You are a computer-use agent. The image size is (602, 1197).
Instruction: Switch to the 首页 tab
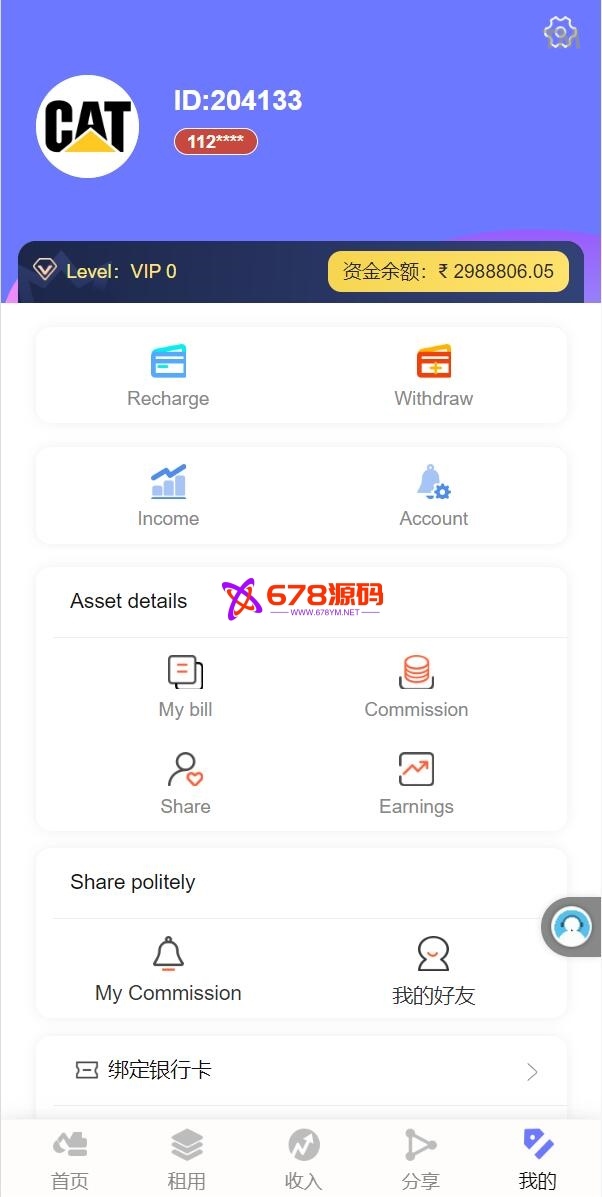coord(70,1159)
